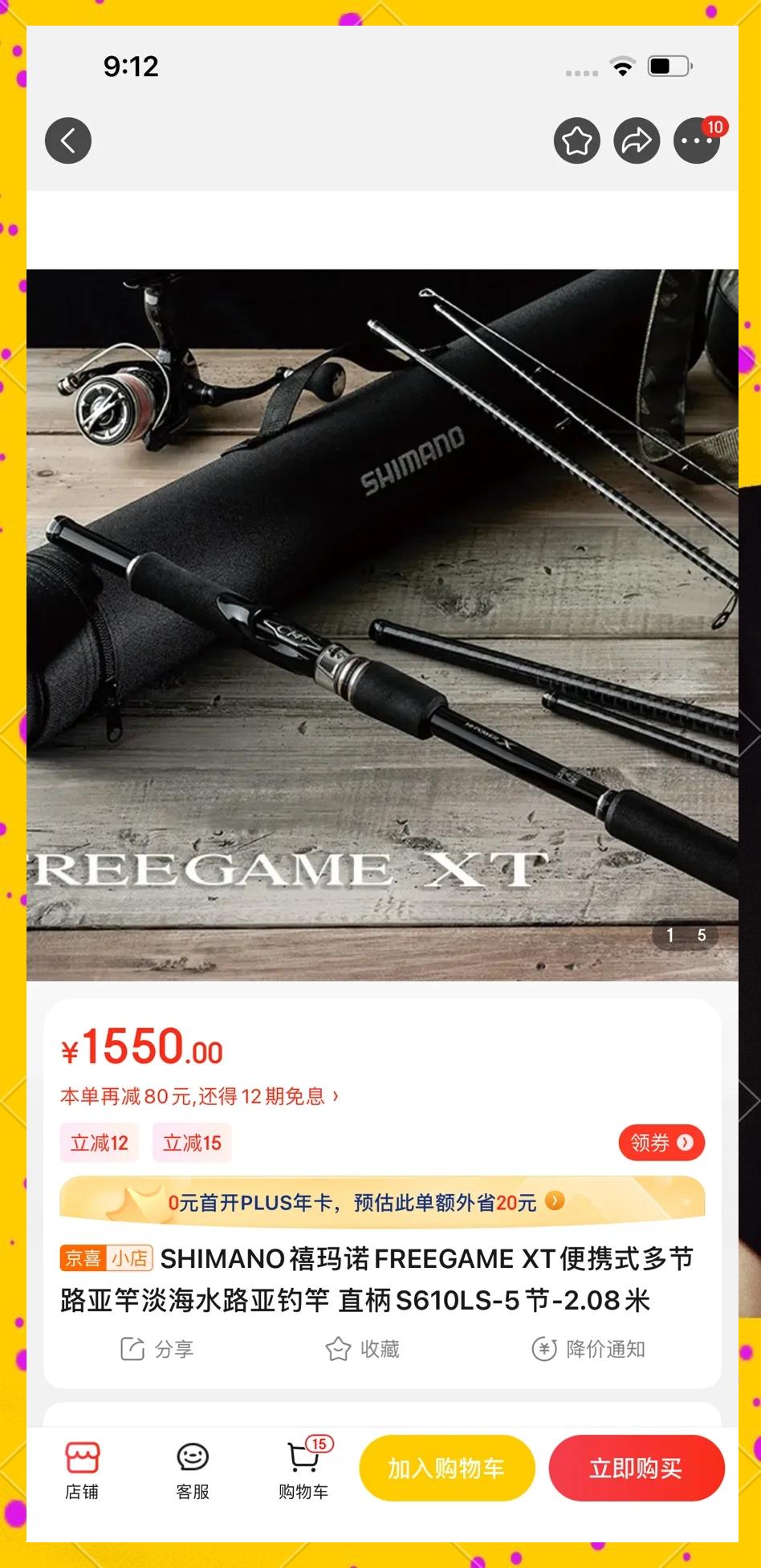Image resolution: width=761 pixels, height=1568 pixels.
Task: Tap the 立即购买 buy now button
Action: click(x=637, y=1468)
